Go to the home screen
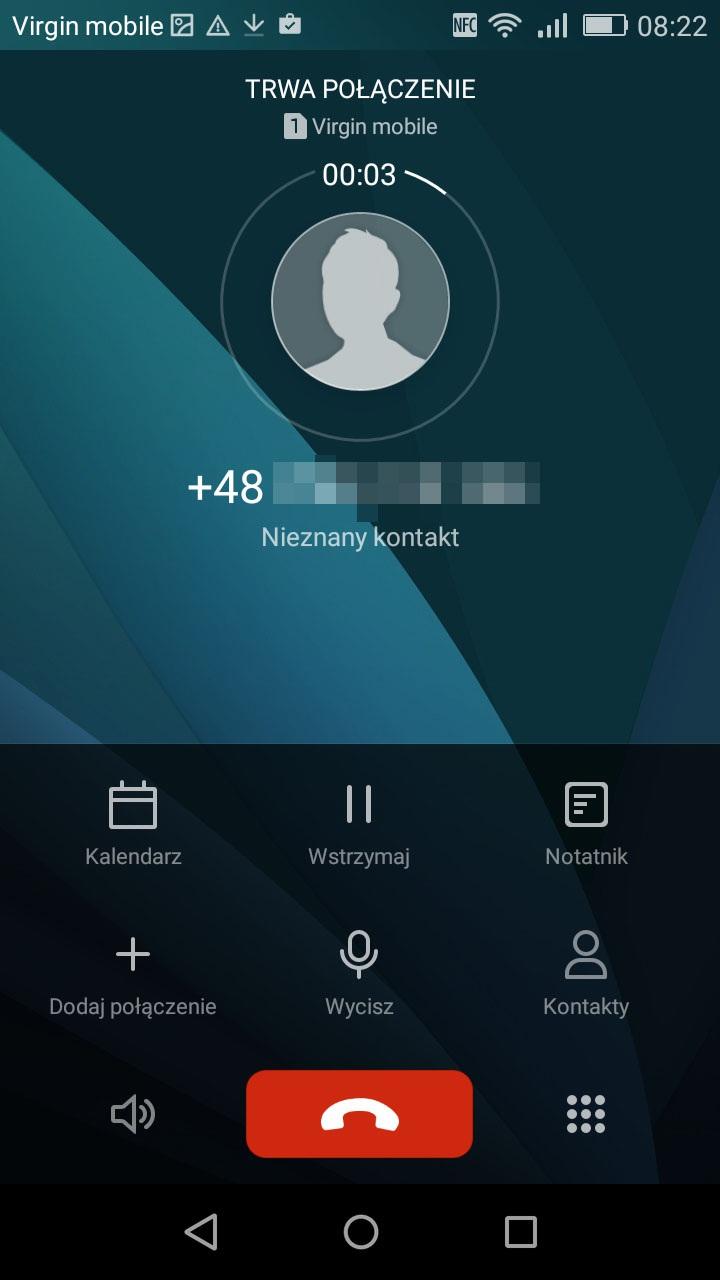The height and width of the screenshot is (1280, 720). [x=360, y=1232]
